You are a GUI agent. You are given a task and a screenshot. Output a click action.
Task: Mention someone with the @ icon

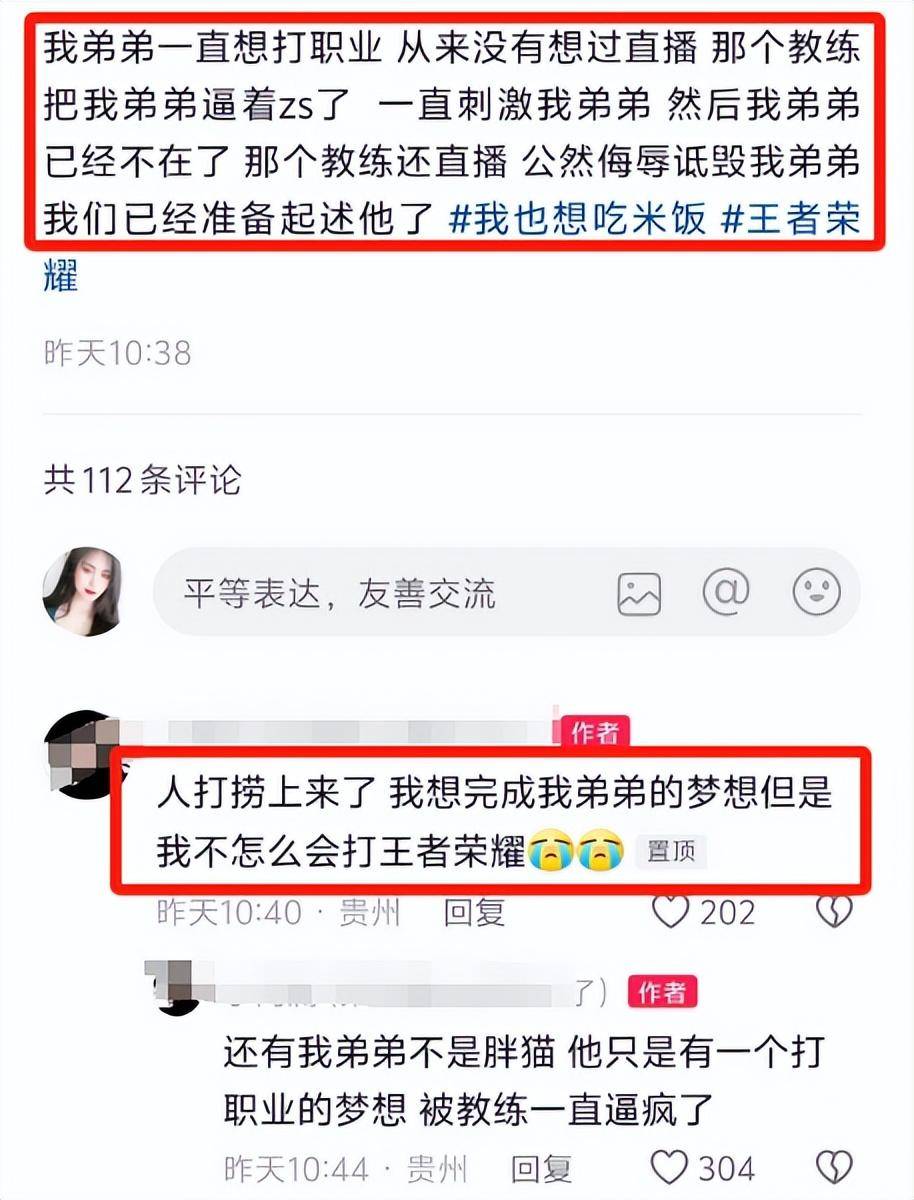point(726,594)
